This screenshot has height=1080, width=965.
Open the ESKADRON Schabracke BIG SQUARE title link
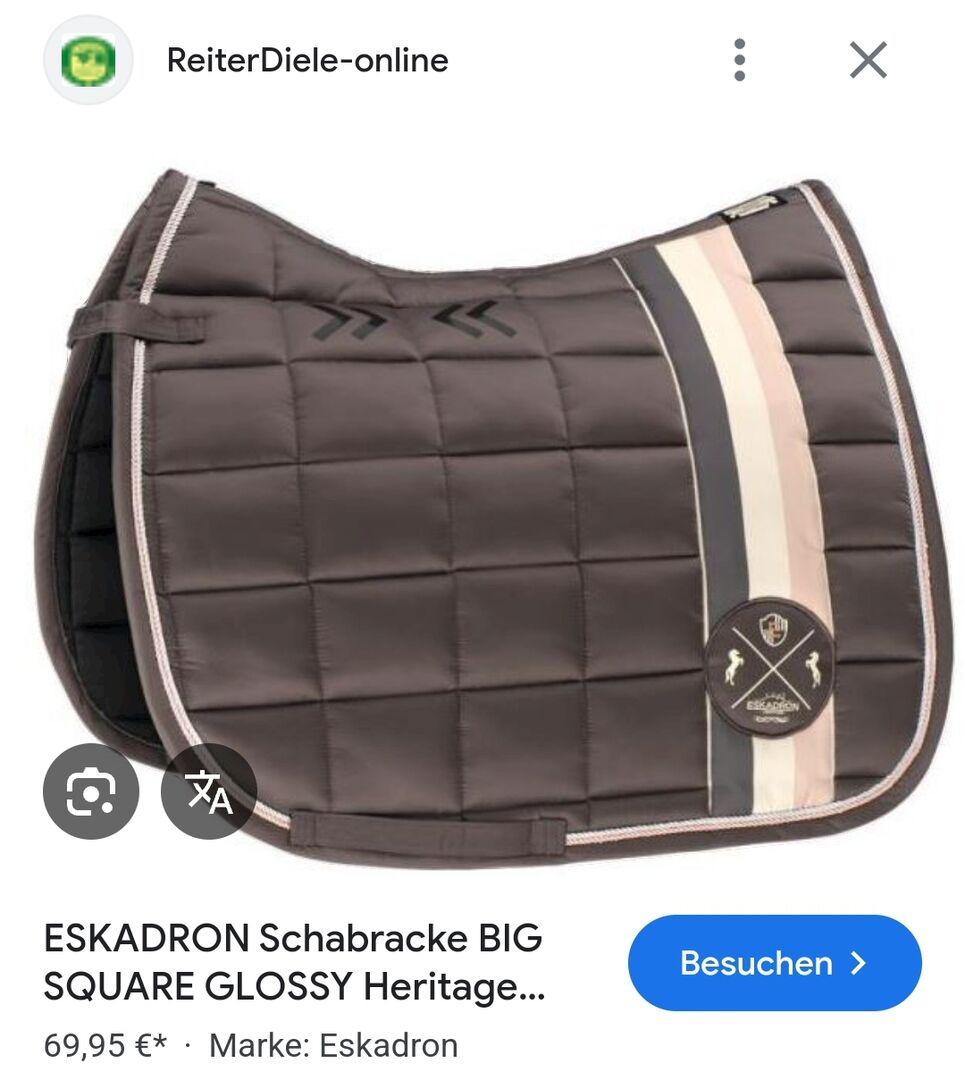[x=294, y=963]
